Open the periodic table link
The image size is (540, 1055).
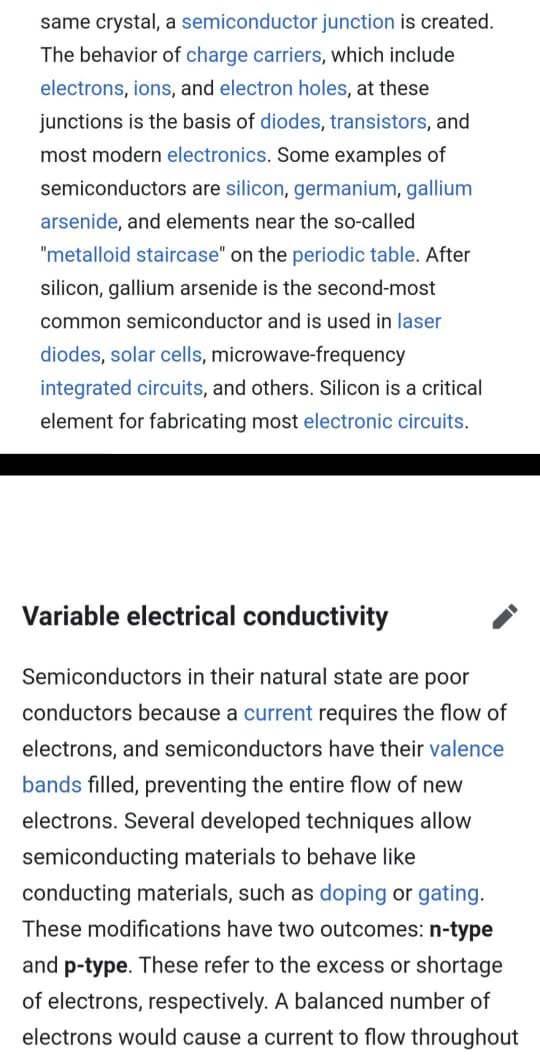point(354,255)
